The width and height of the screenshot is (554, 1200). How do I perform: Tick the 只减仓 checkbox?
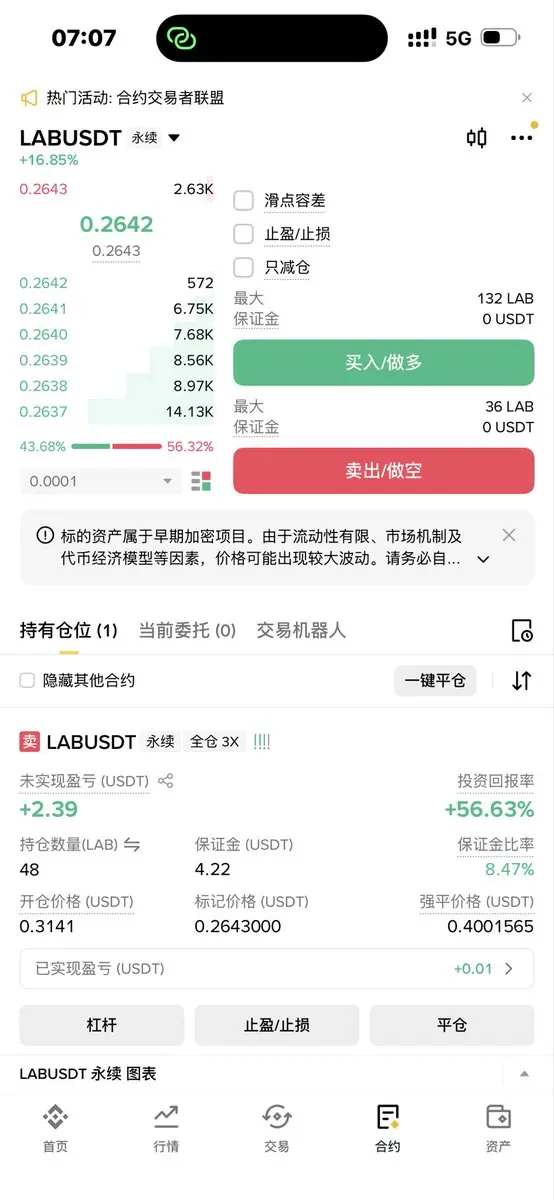click(243, 267)
